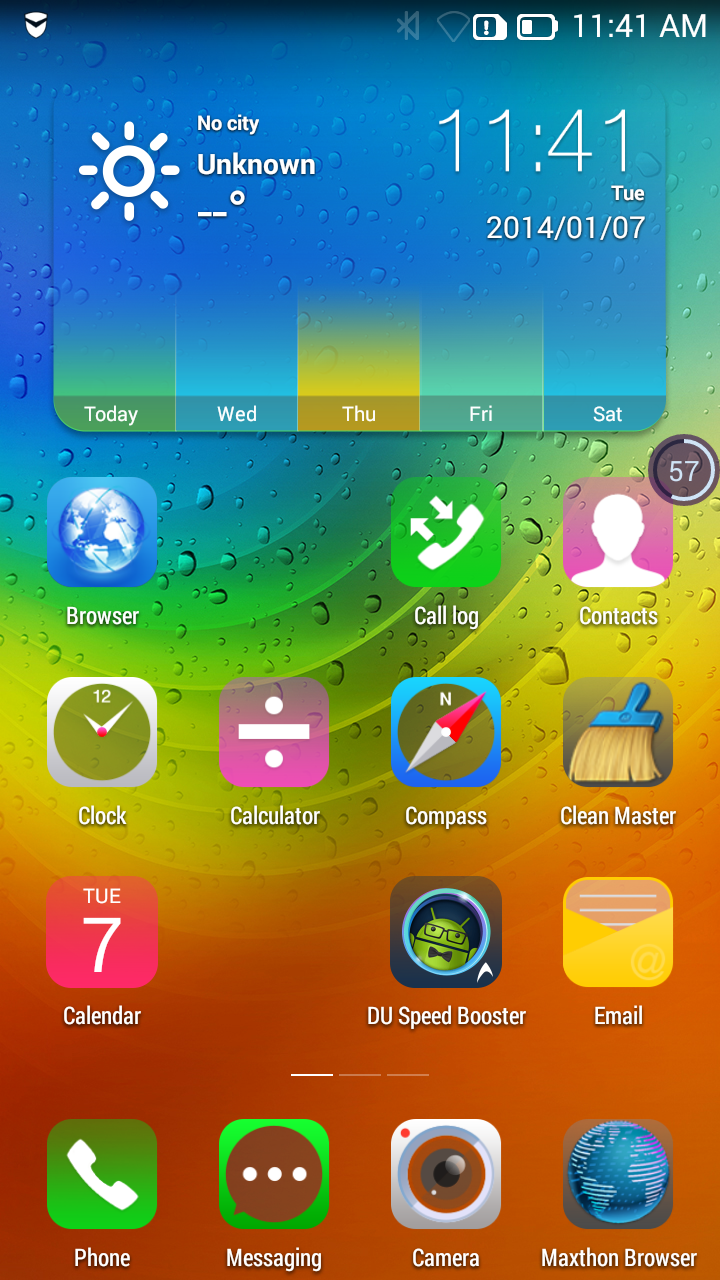Show Sat forecast in weather widget
This screenshot has height=1280, width=720.
pos(606,413)
